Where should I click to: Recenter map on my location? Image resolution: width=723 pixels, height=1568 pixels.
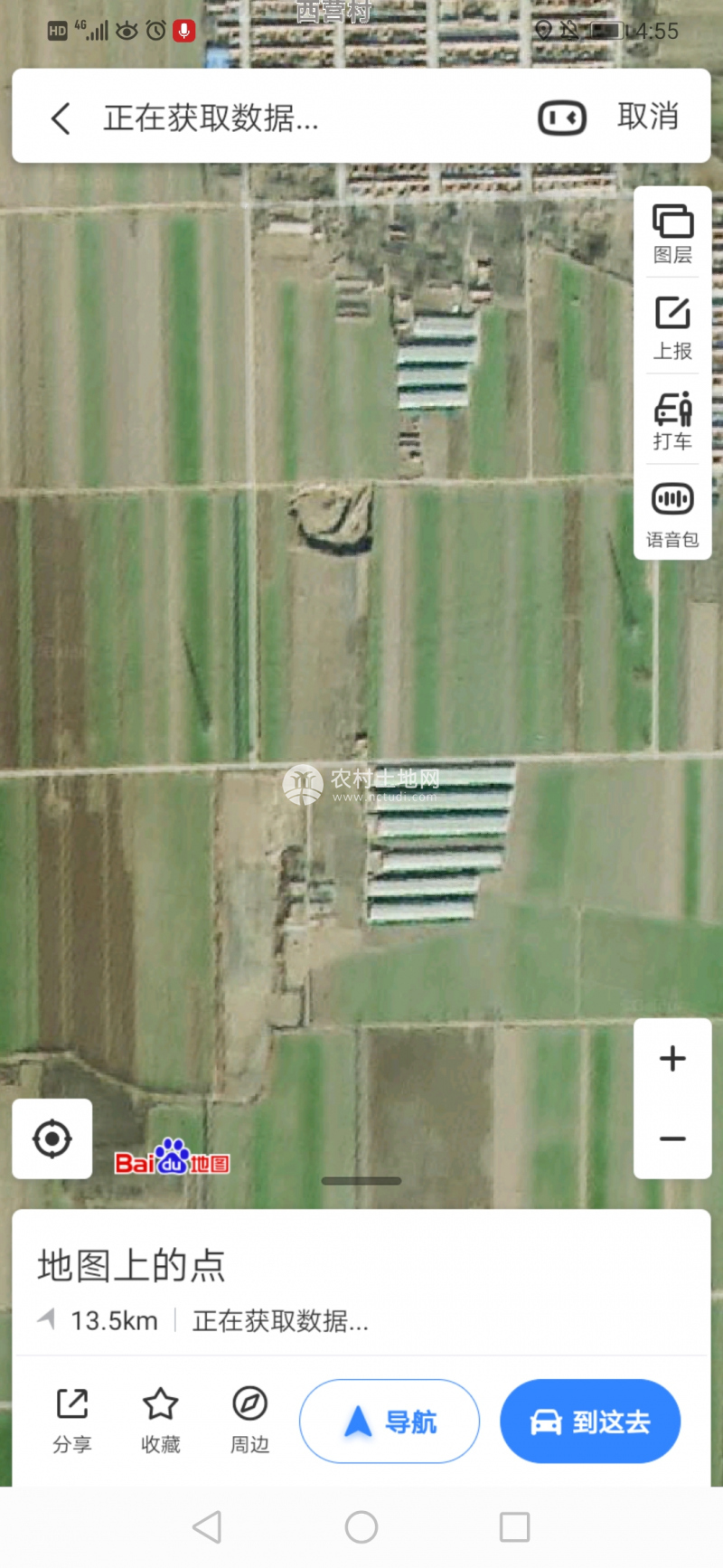coord(52,1138)
